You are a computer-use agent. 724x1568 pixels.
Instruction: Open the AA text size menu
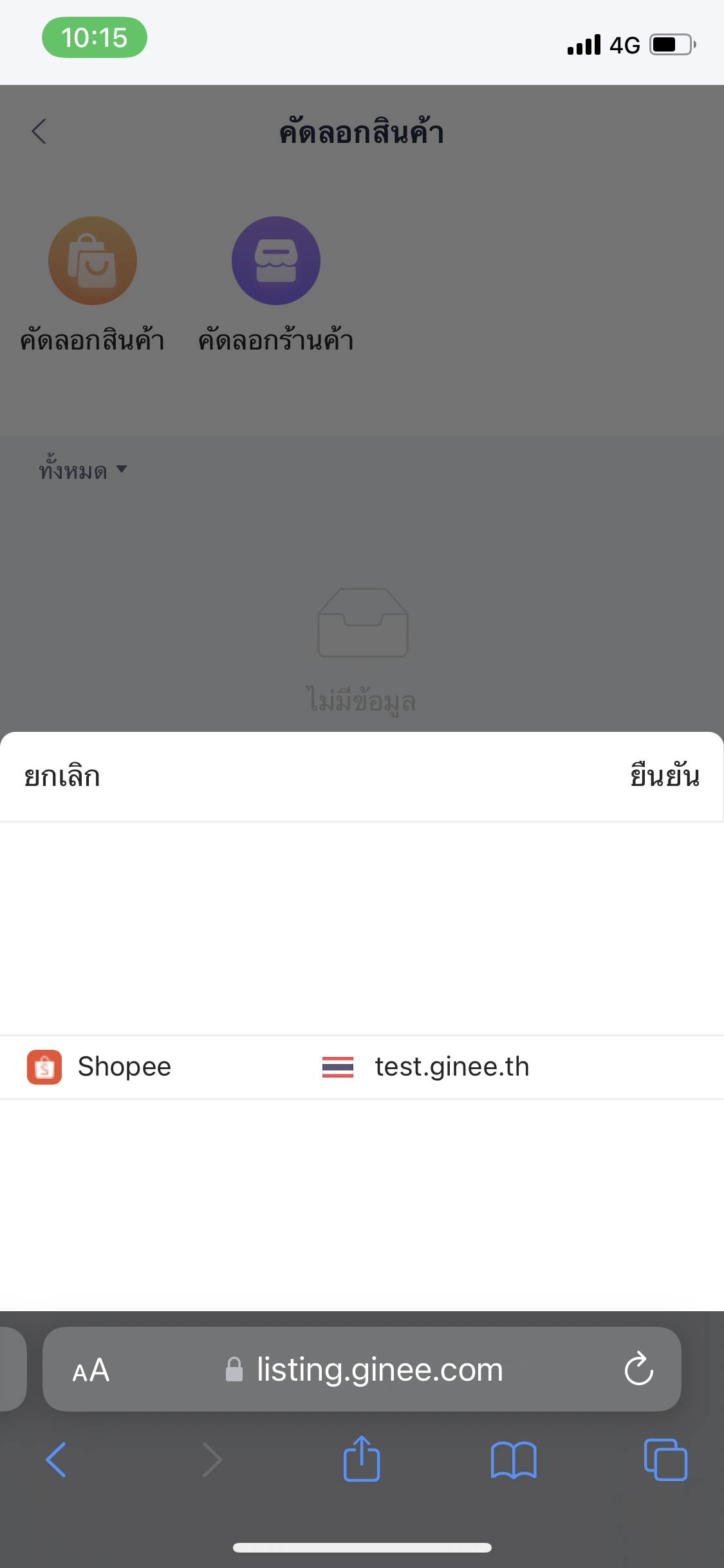pyautogui.click(x=91, y=1370)
